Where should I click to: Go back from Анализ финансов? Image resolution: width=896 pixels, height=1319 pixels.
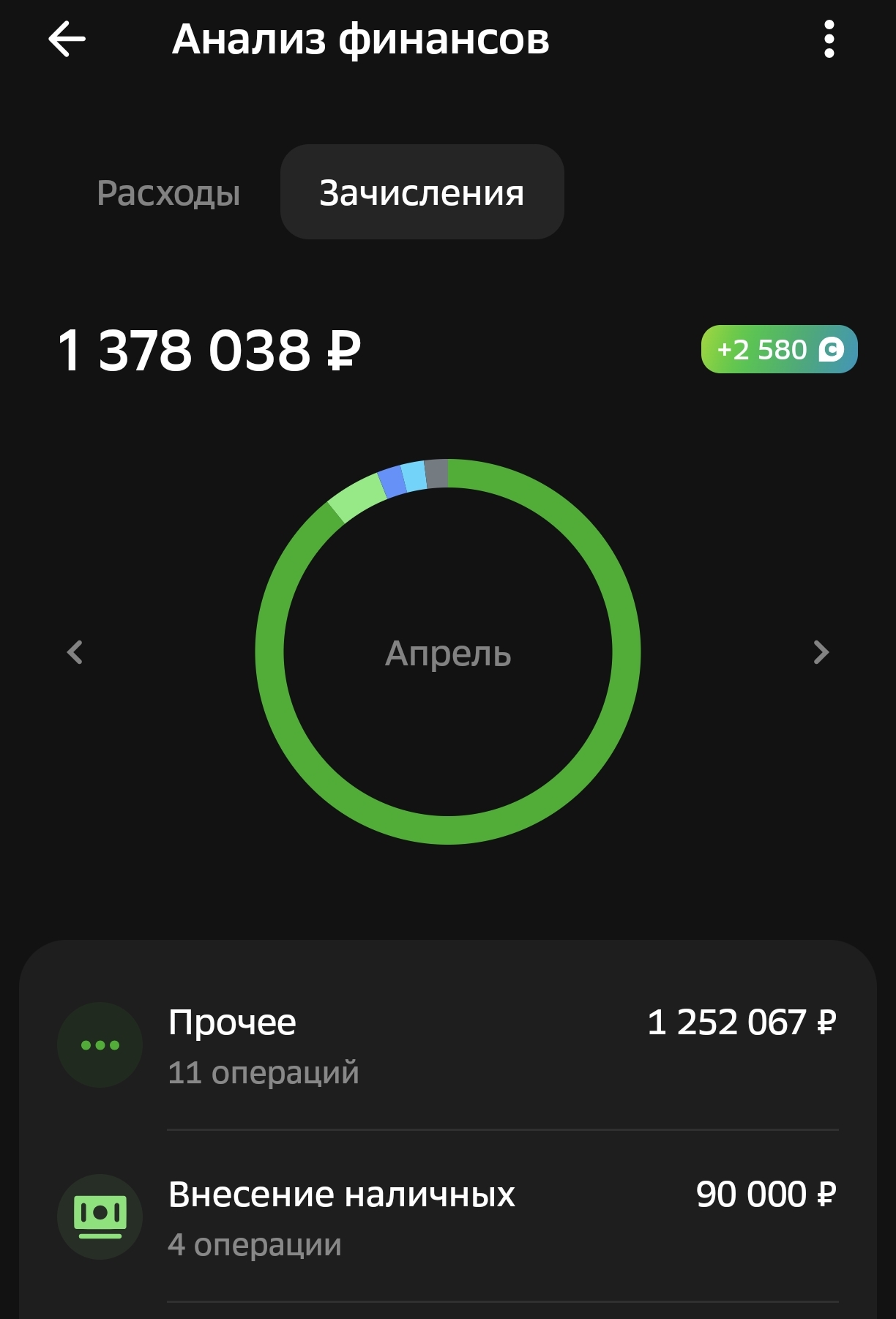point(67,39)
